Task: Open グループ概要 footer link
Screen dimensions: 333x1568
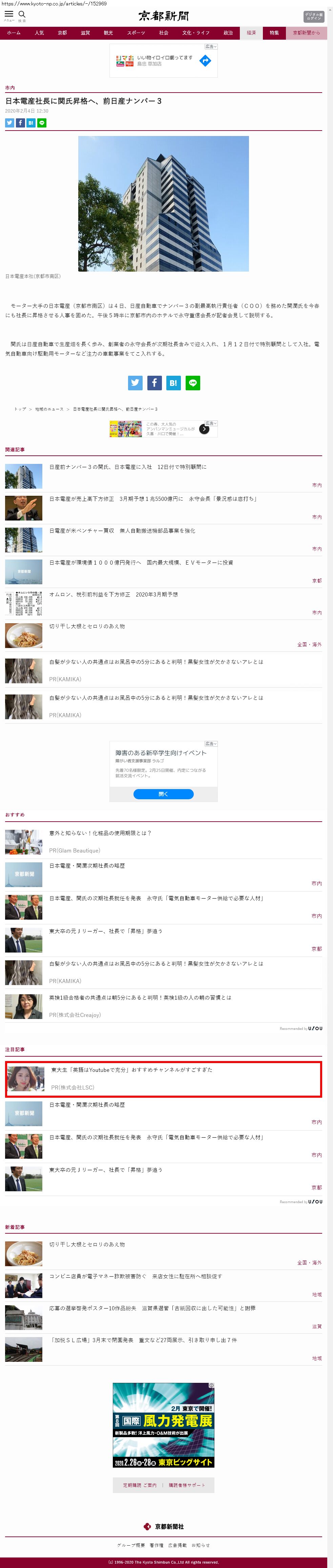Action: 131,1544
